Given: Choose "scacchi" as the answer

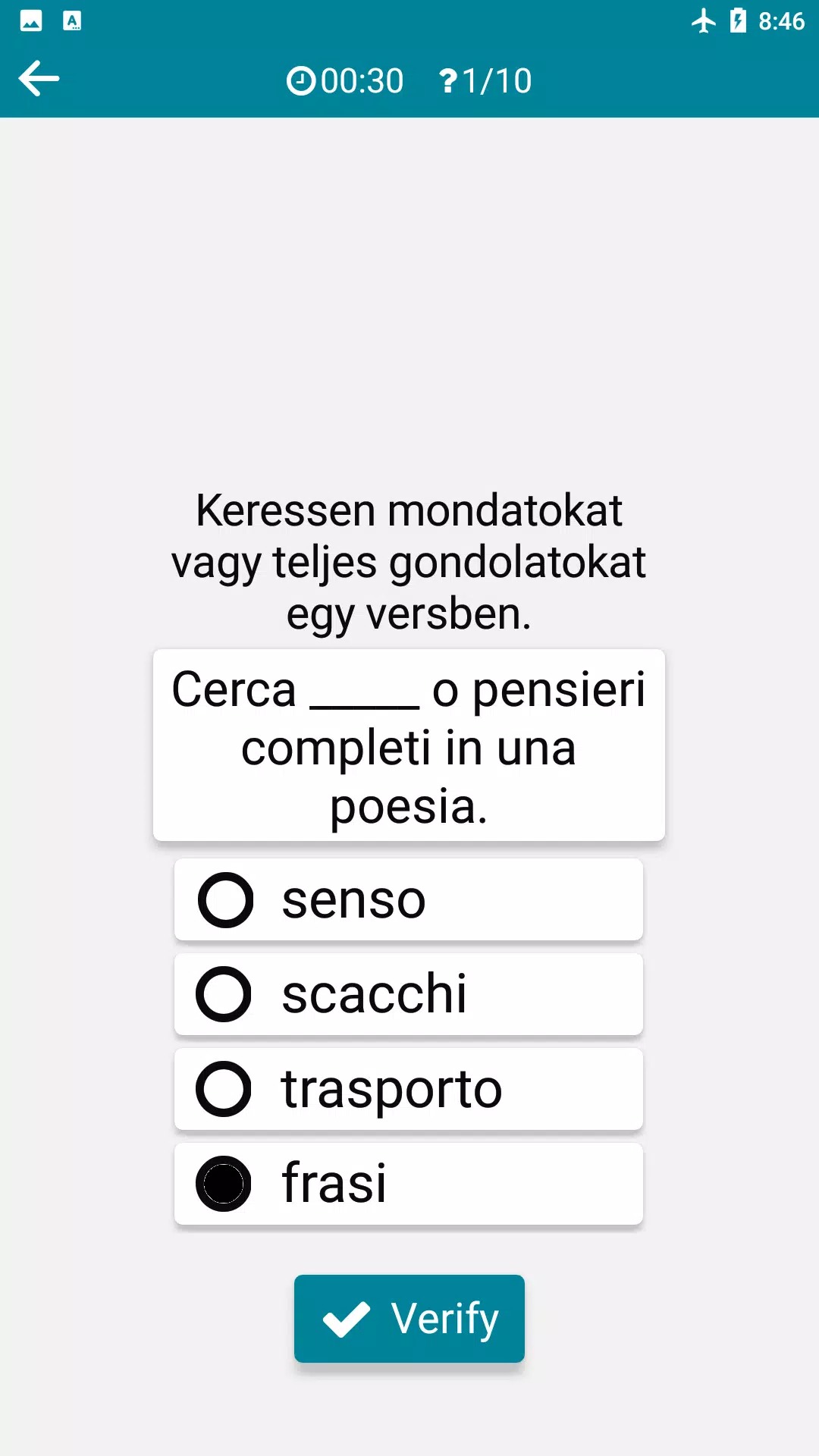Looking at the screenshot, I should [x=408, y=994].
